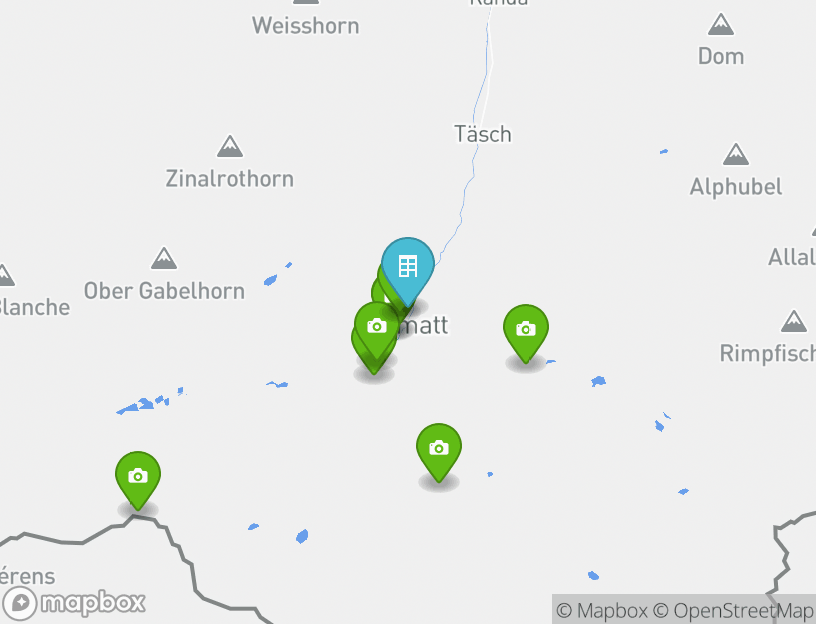Select front camera marker beside Zermatt label
Image resolution: width=816 pixels, height=624 pixels.
pyautogui.click(x=376, y=327)
